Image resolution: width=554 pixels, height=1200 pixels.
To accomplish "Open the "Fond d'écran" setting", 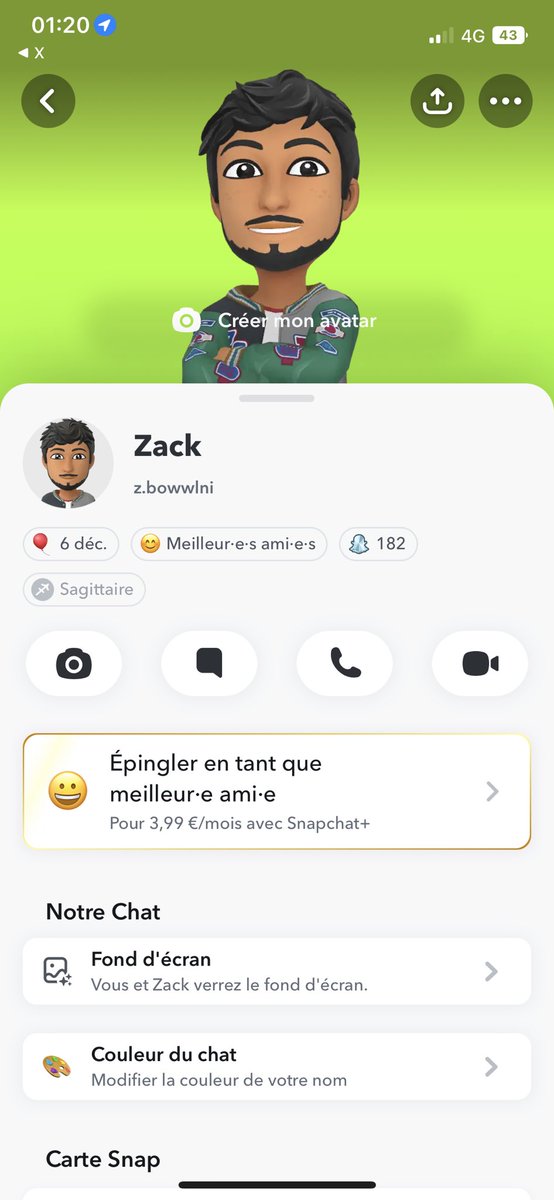I will (x=277, y=971).
